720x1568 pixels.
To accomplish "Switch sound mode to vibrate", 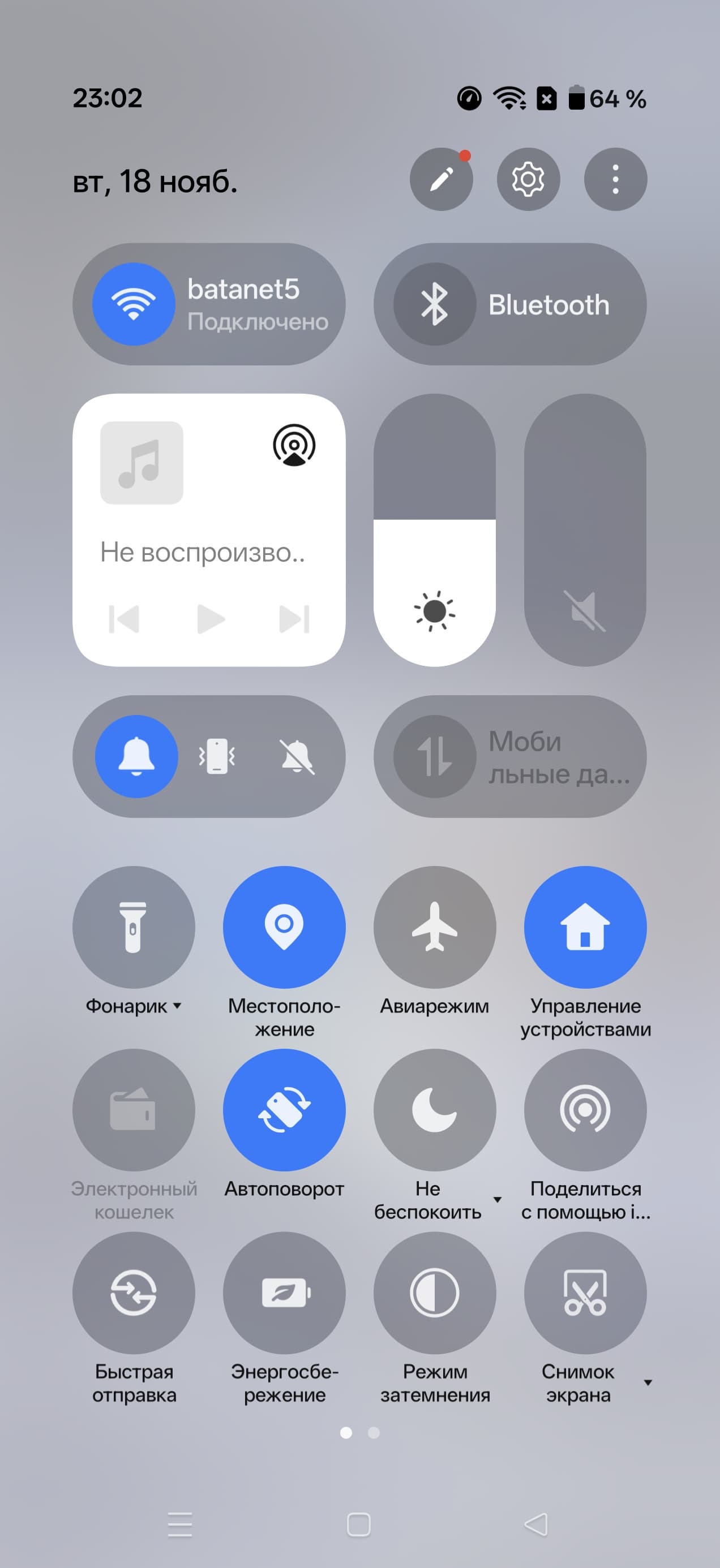I will 217,757.
